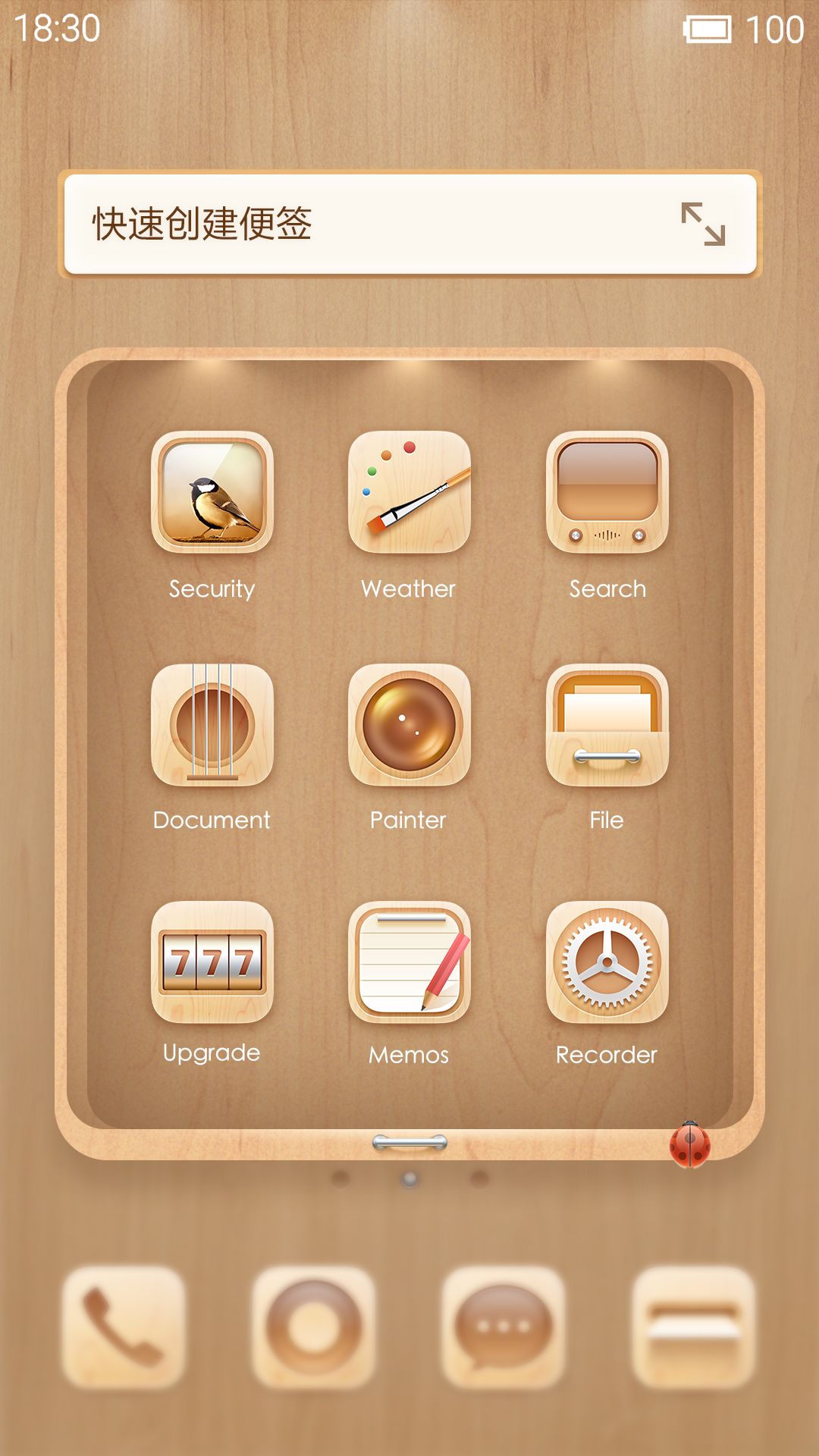Viewport: 819px width, 1456px height.
Task: Expand the note widget with the arrows icon
Action: coord(703,224)
